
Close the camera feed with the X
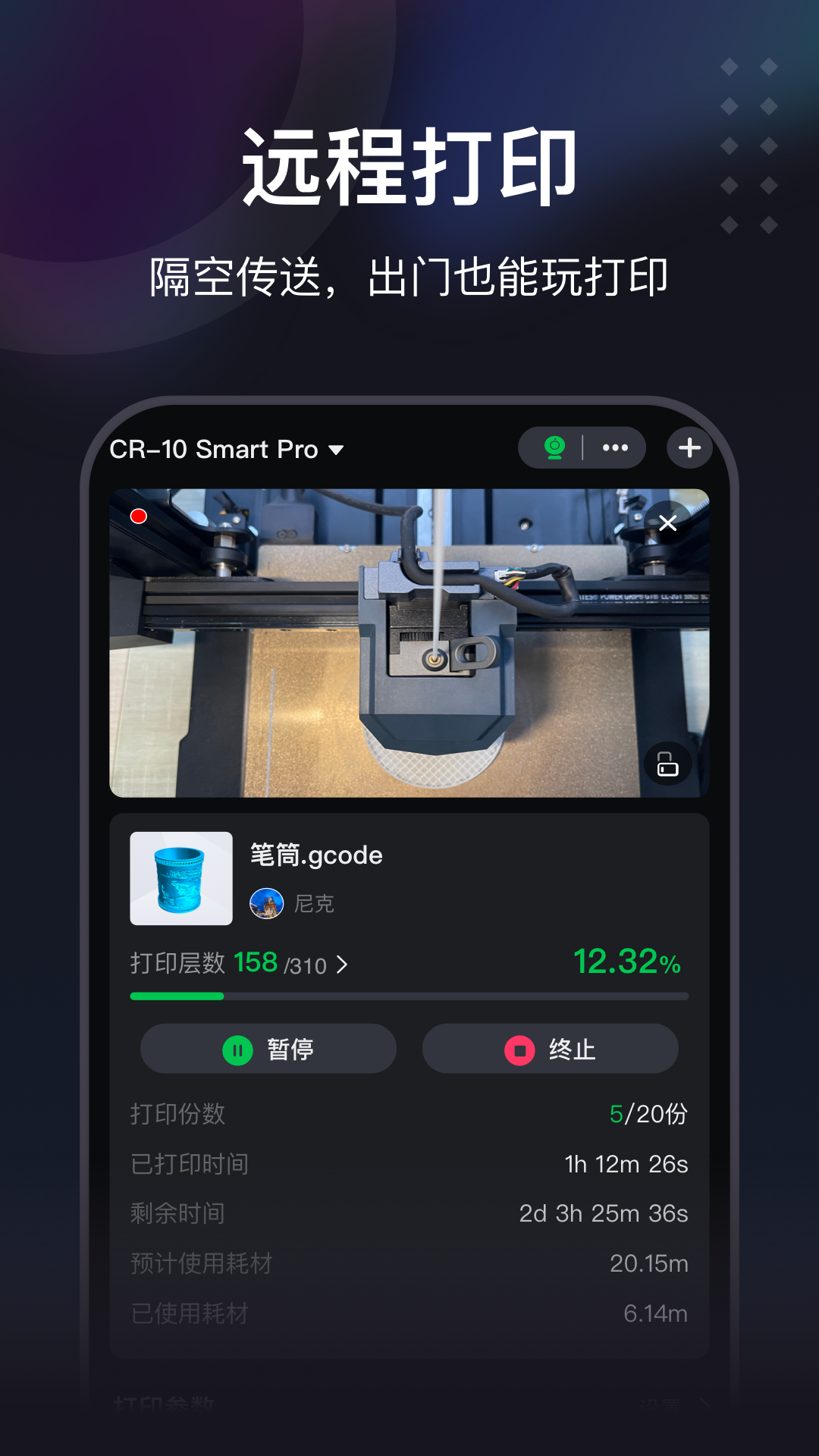[668, 522]
